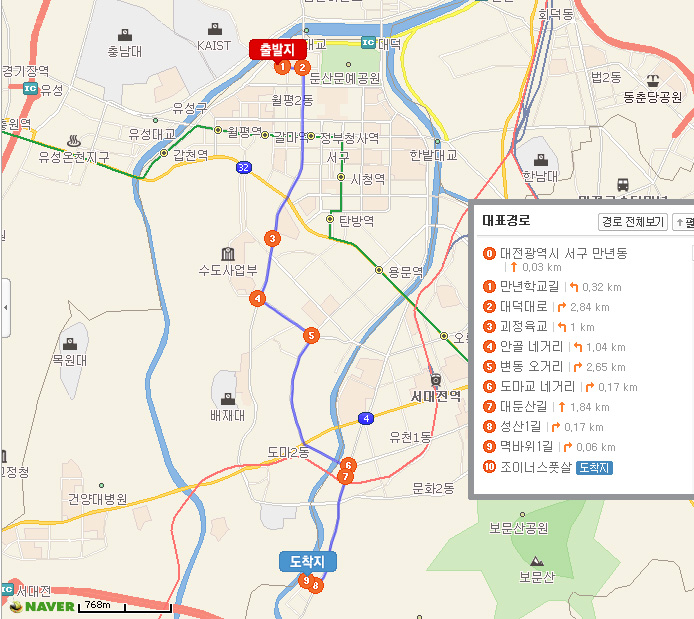Viewport: 694px width, 619px height.
Task: Expand the route panel with 펼 button
Action: tap(684, 222)
